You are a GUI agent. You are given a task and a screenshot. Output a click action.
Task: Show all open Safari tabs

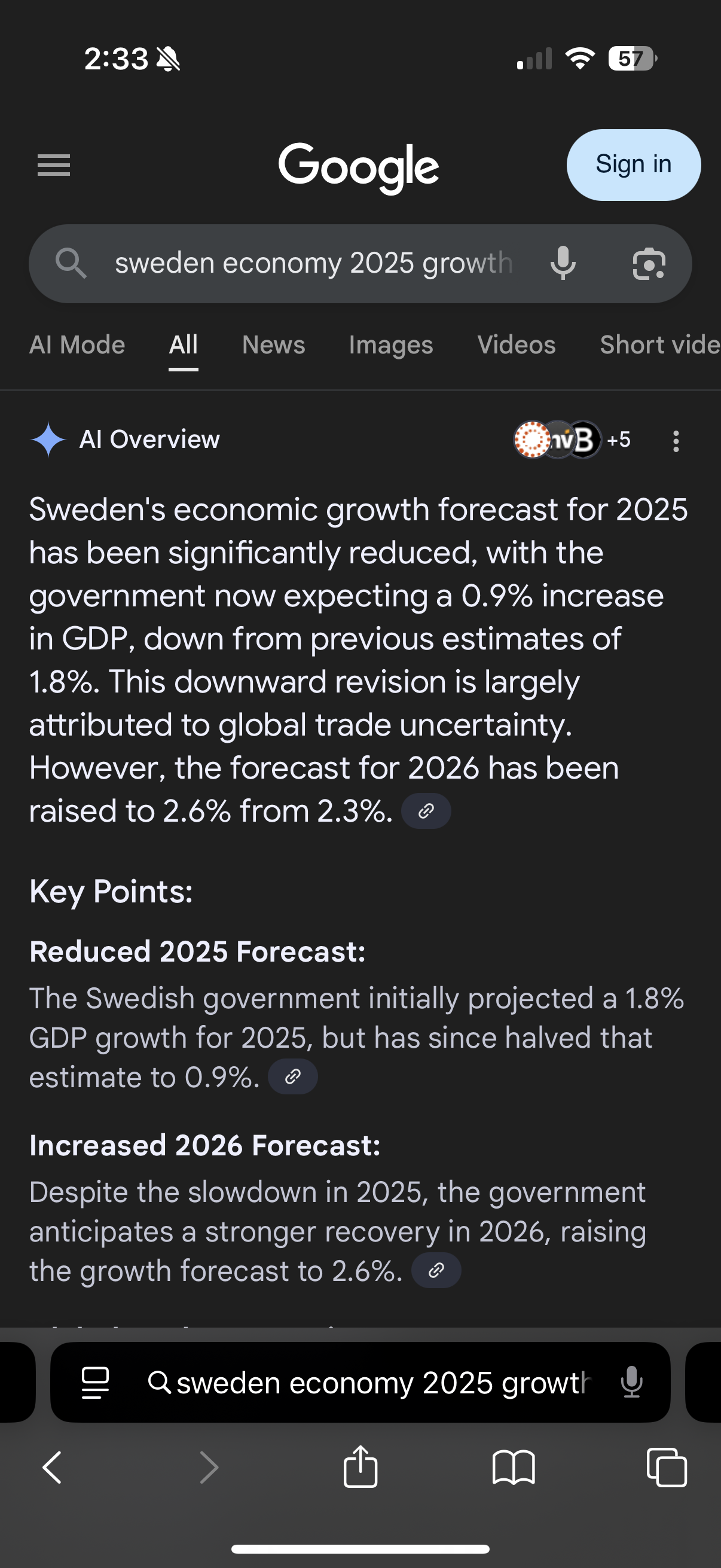666,1468
